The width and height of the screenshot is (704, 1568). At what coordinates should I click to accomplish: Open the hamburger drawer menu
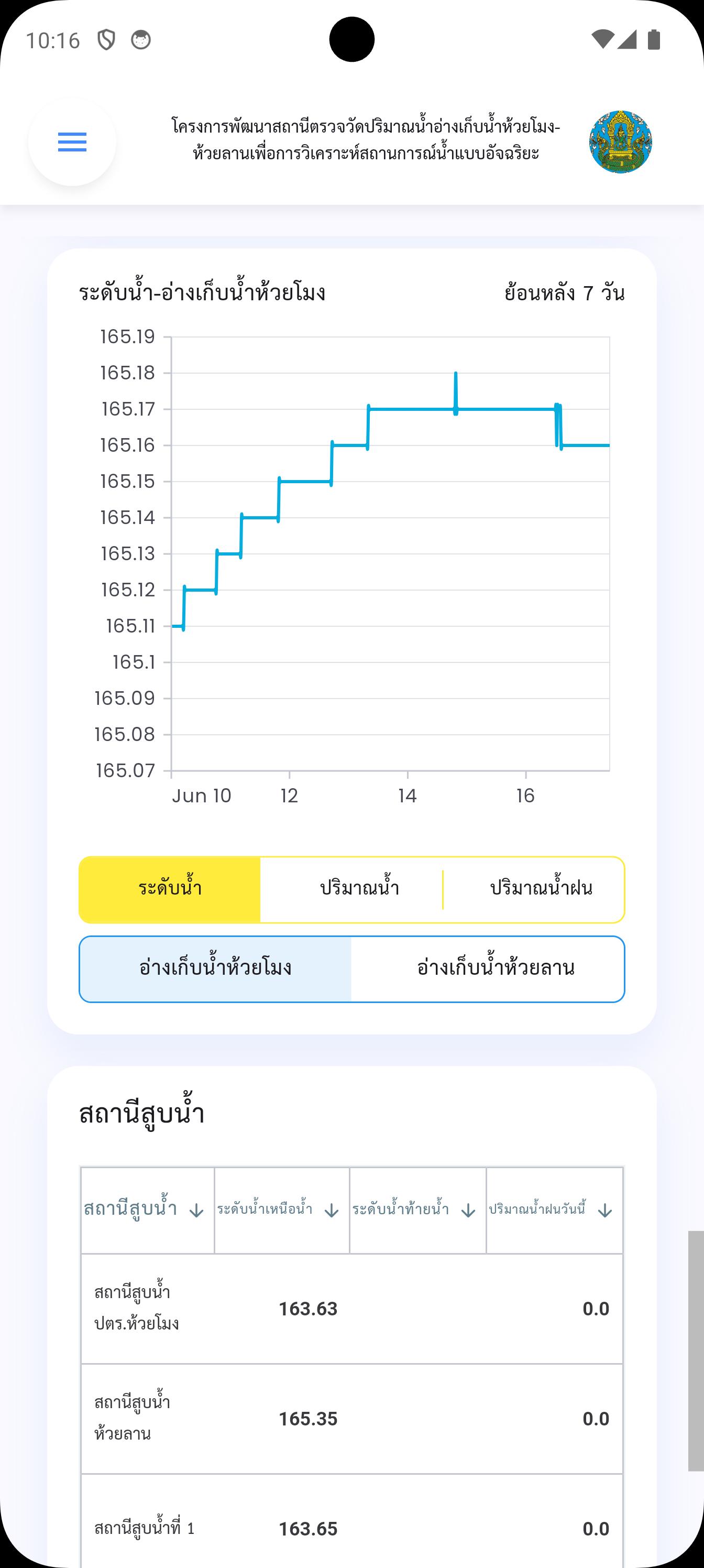[72, 142]
